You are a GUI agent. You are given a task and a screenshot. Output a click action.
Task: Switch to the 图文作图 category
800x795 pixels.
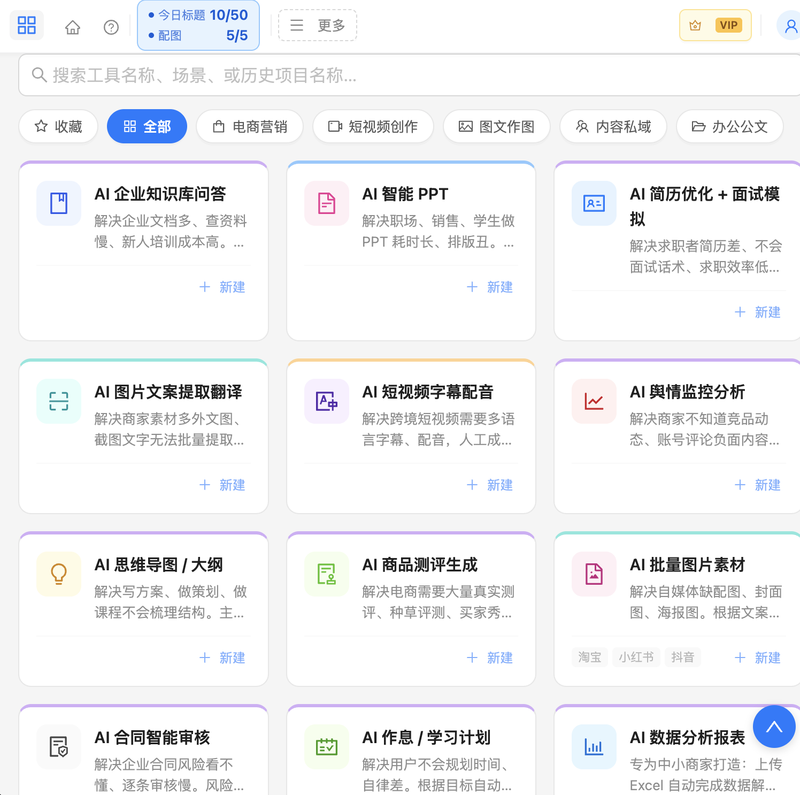coord(496,127)
